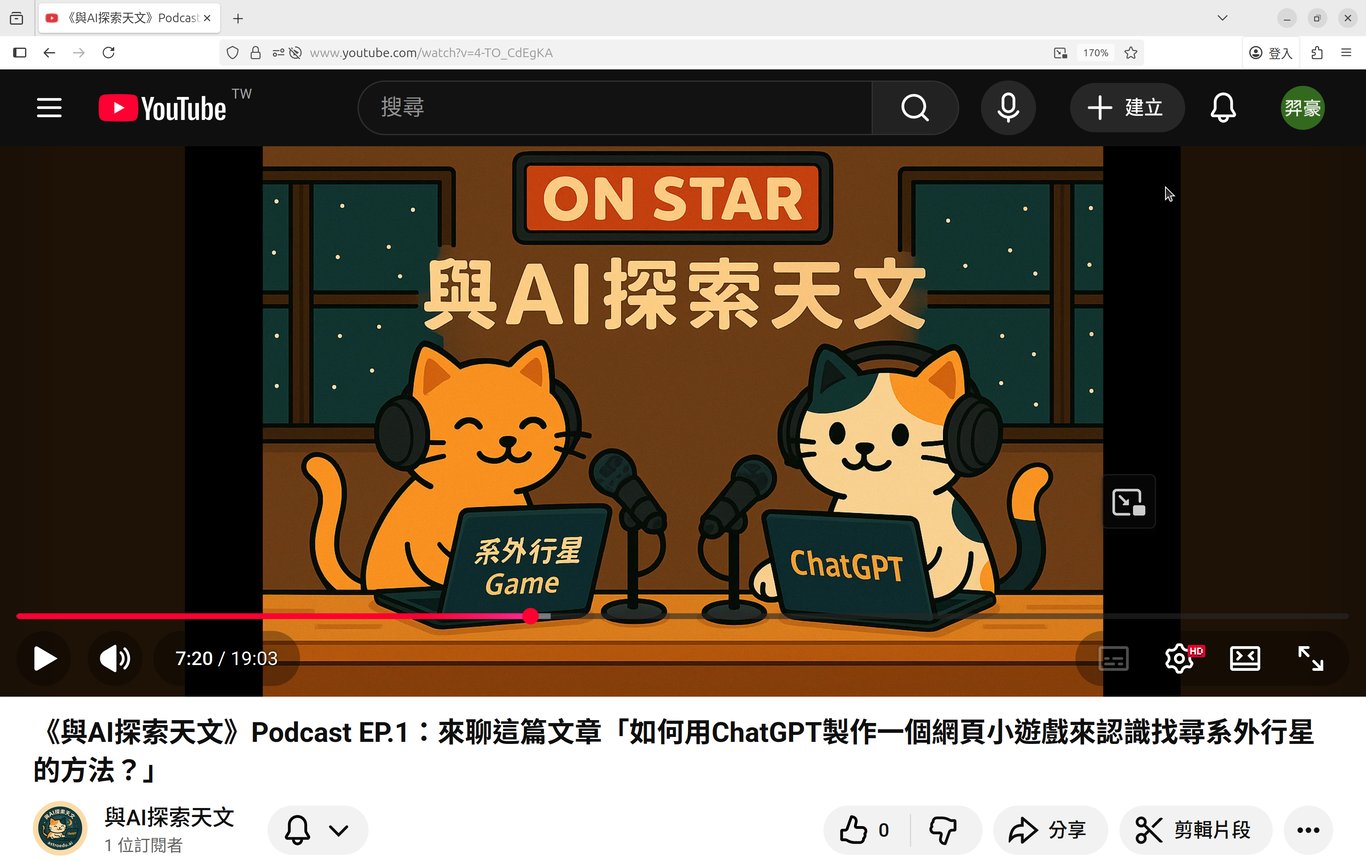Viewport: 1366px width, 861px height.
Task: Open the 建立 create button
Action: 1127,108
